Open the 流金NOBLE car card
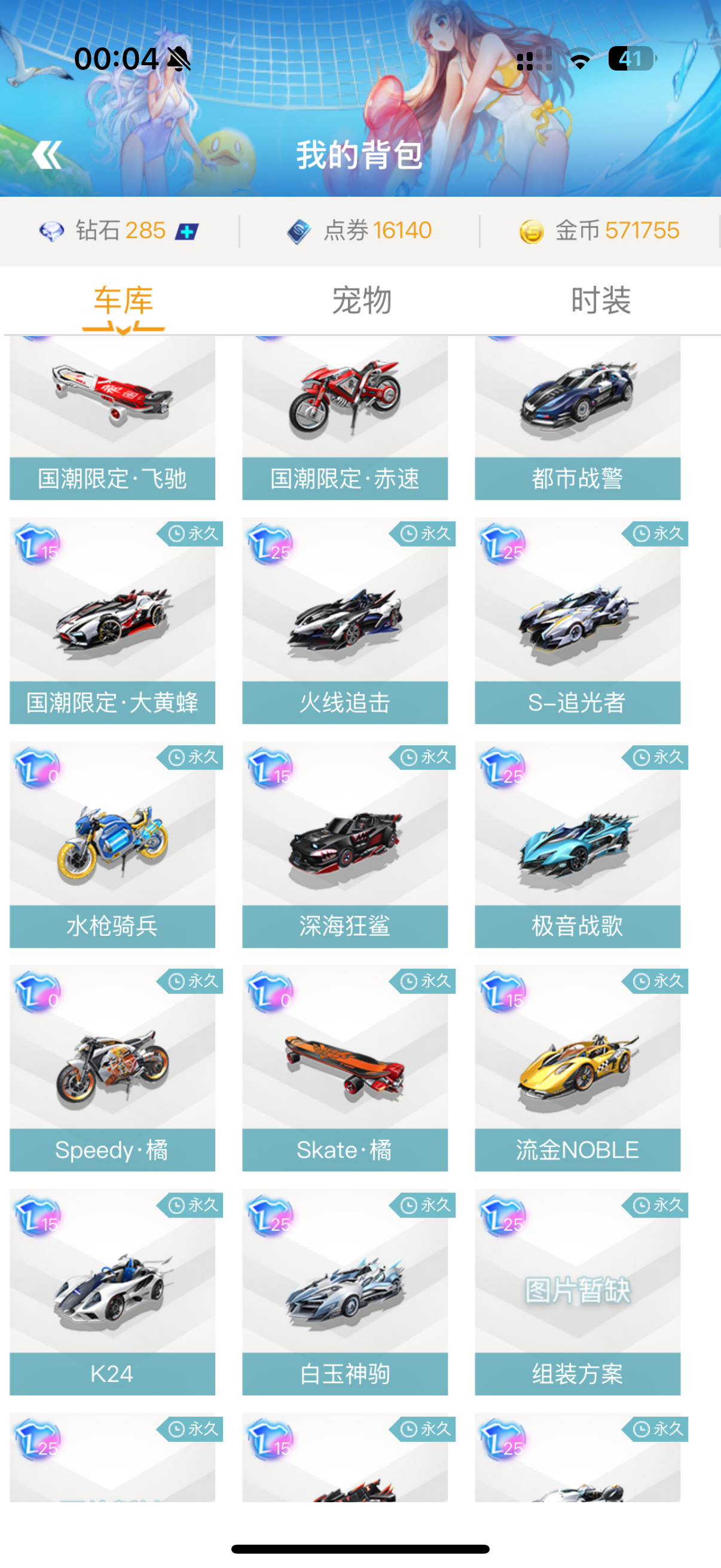The width and height of the screenshot is (721, 1568). click(x=578, y=1068)
